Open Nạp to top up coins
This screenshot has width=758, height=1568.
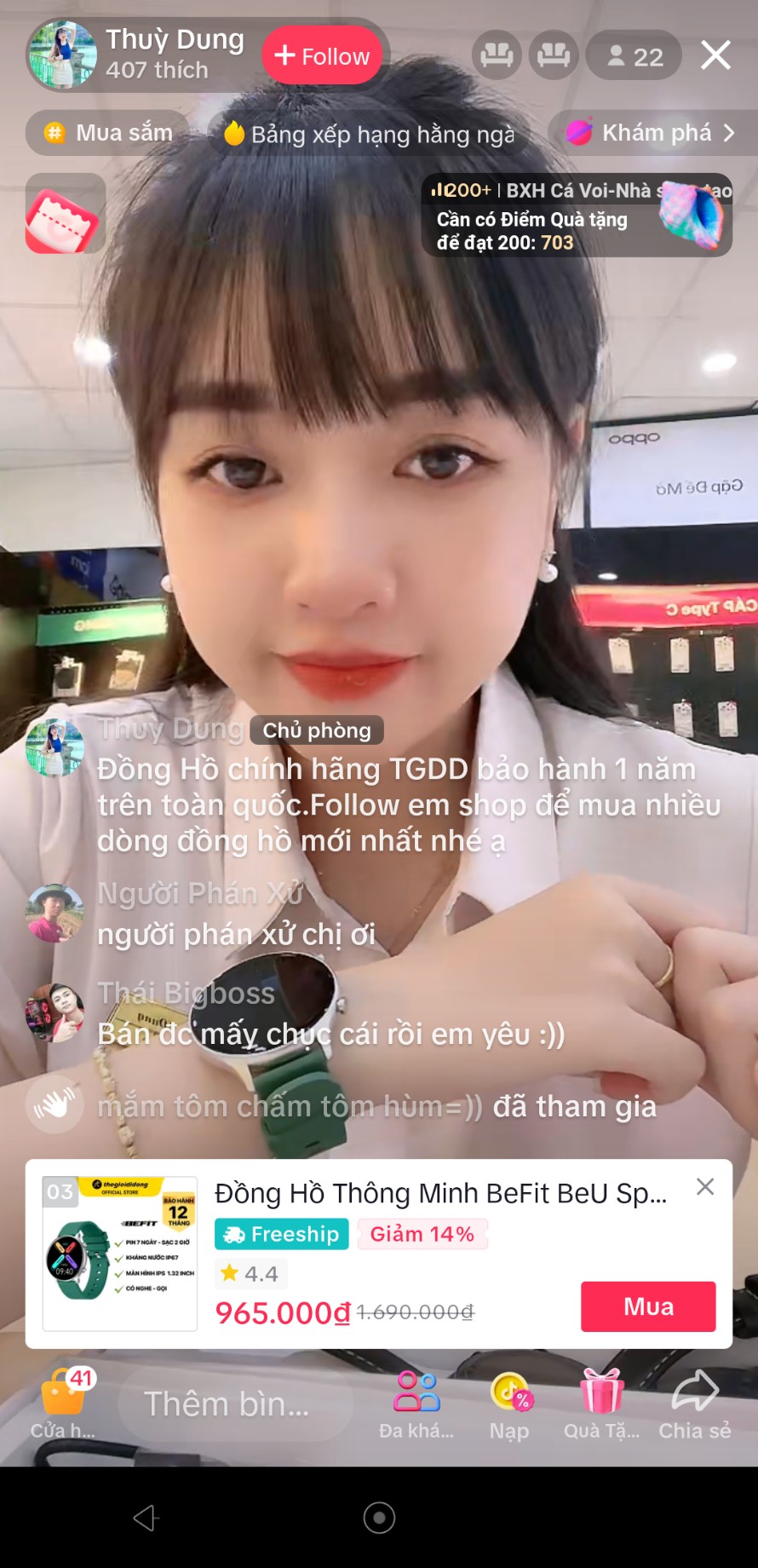click(510, 1404)
